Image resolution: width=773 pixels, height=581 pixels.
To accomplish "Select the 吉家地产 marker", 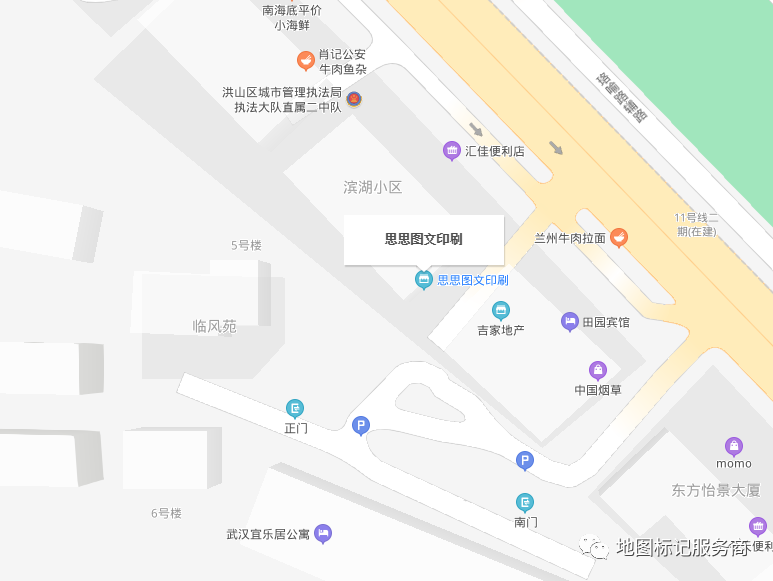I will coord(501,311).
